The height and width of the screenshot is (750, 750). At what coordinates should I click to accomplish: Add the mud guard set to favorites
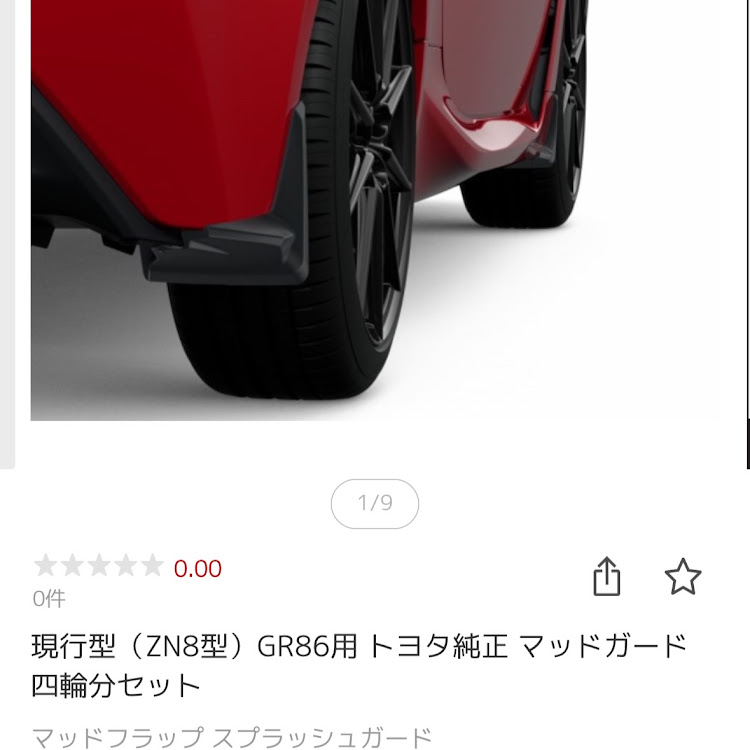pyautogui.click(x=683, y=577)
